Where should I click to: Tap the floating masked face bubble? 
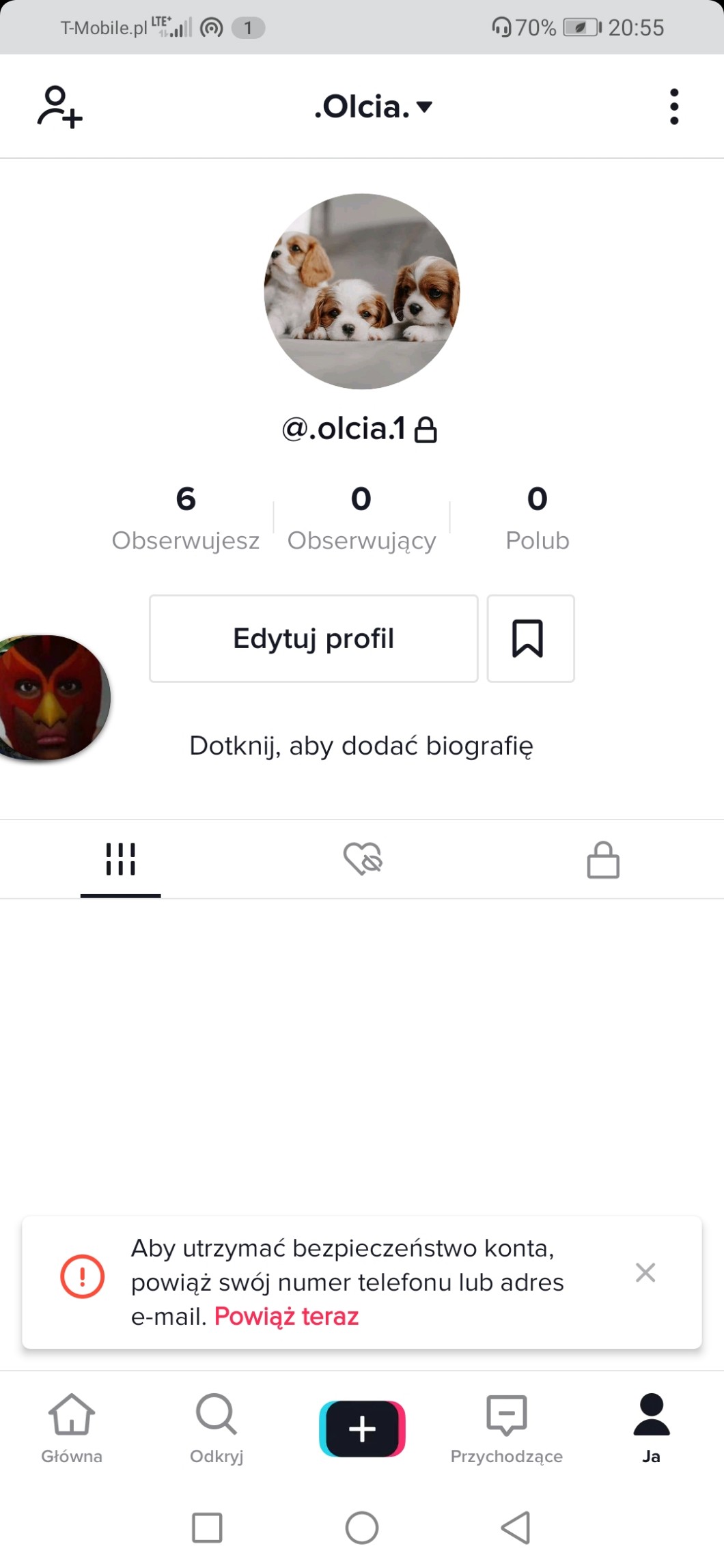click(x=51, y=697)
